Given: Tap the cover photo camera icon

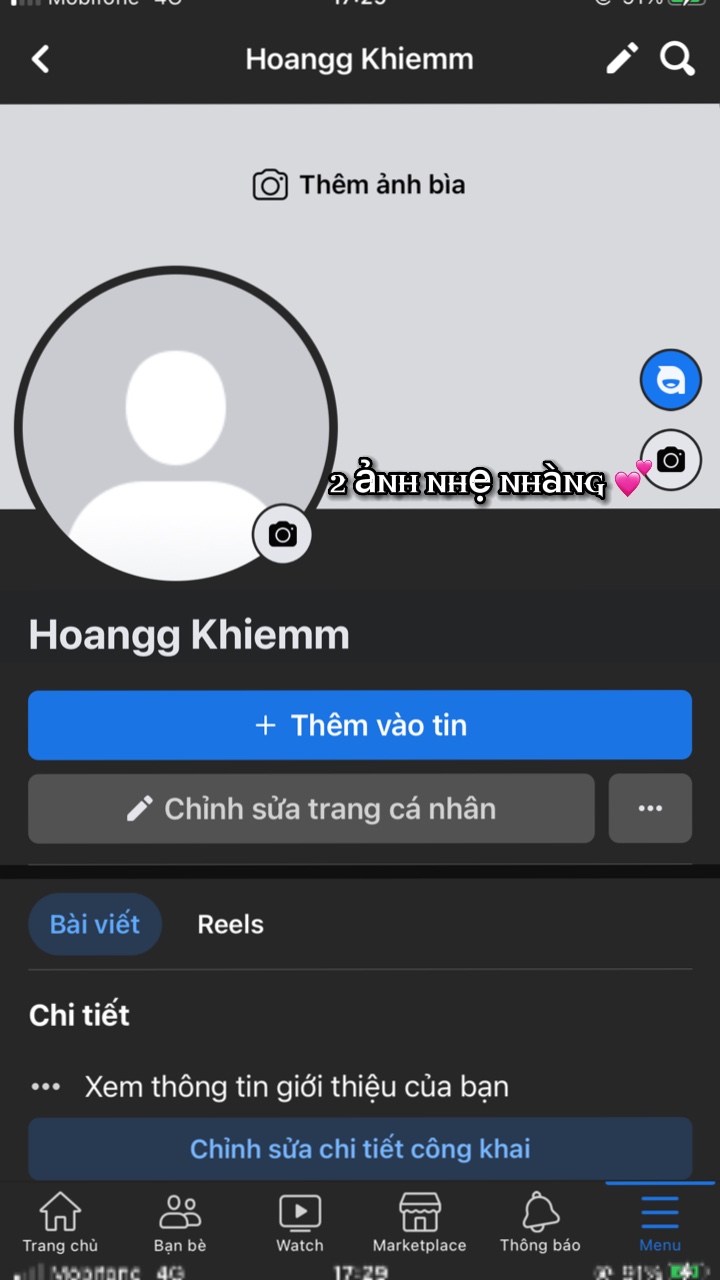Looking at the screenshot, I should tap(670, 460).
